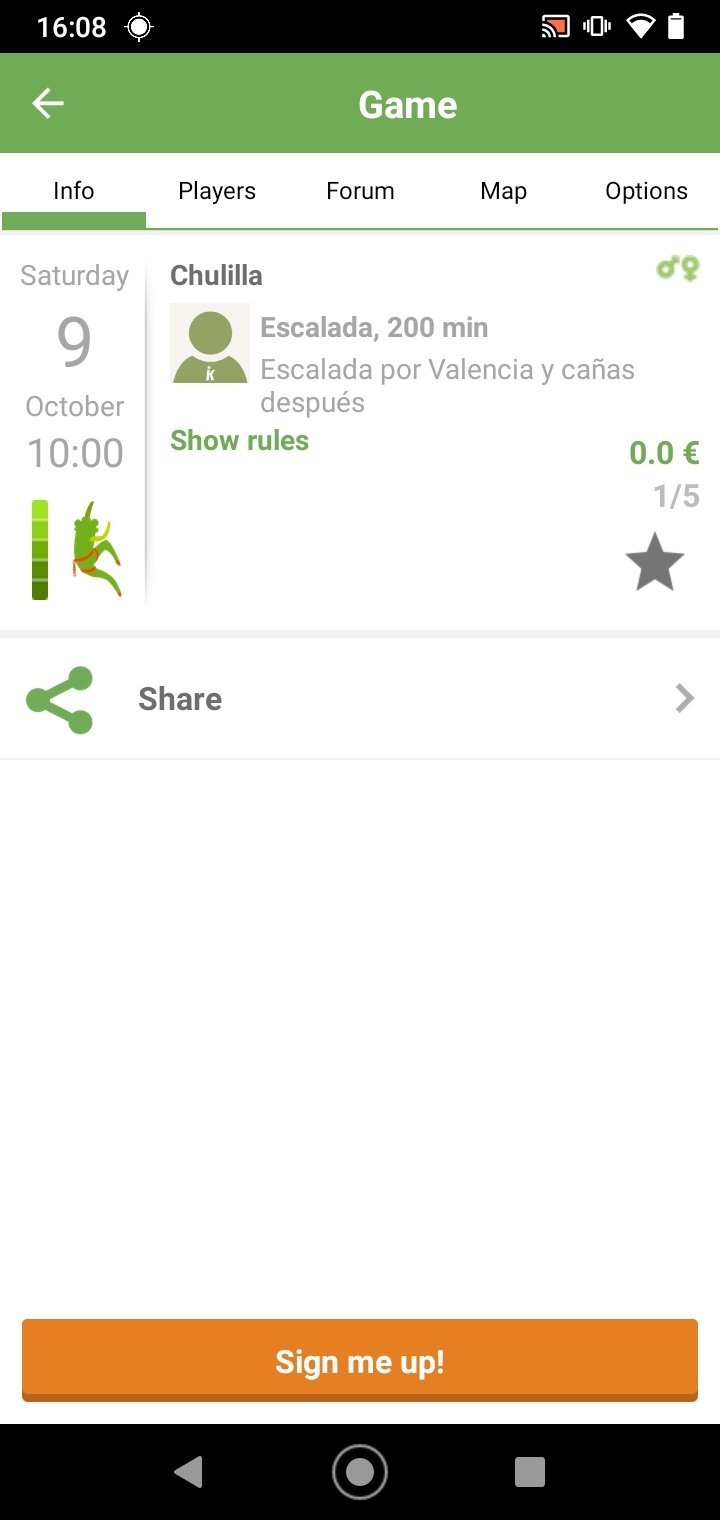Open the Forum tab

(x=360, y=191)
